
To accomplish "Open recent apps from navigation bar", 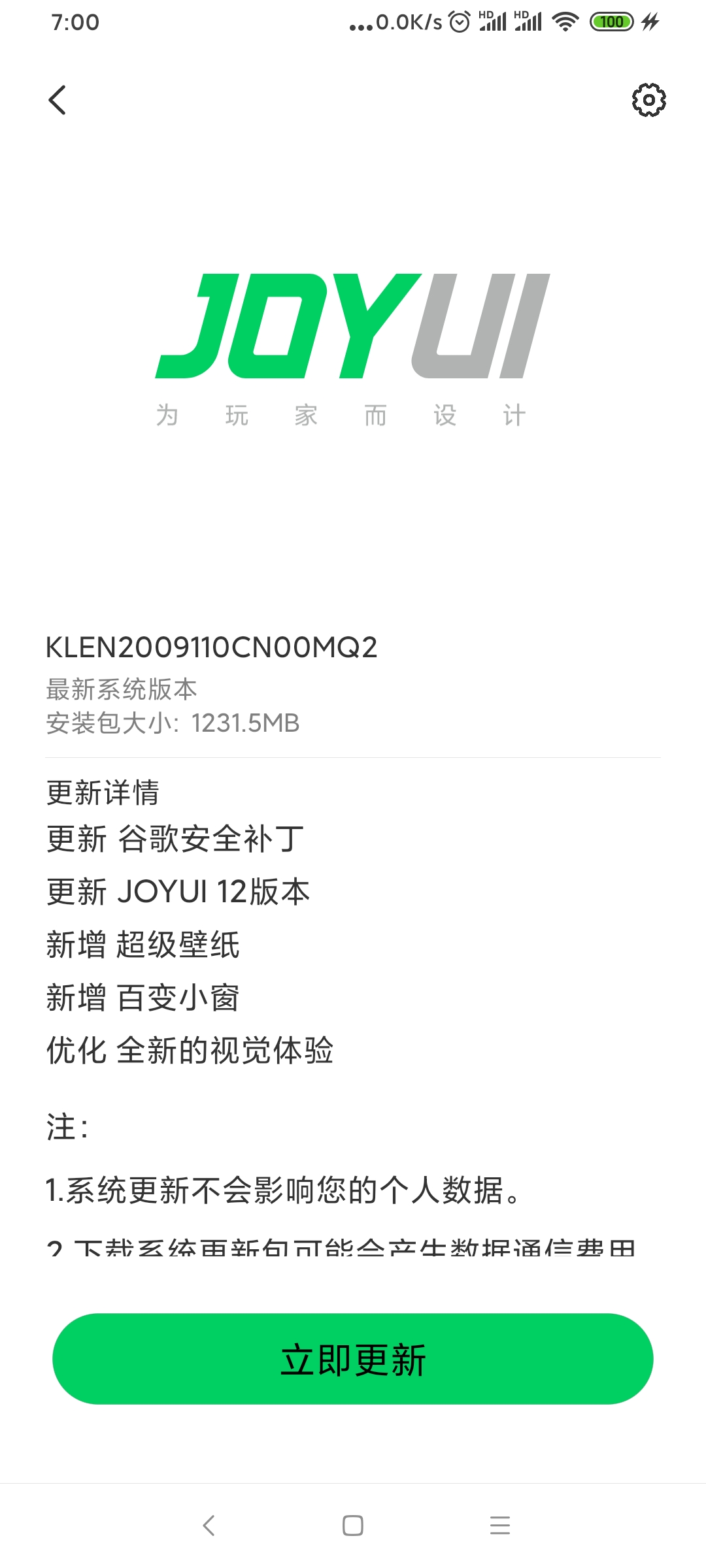I will [499, 1526].
